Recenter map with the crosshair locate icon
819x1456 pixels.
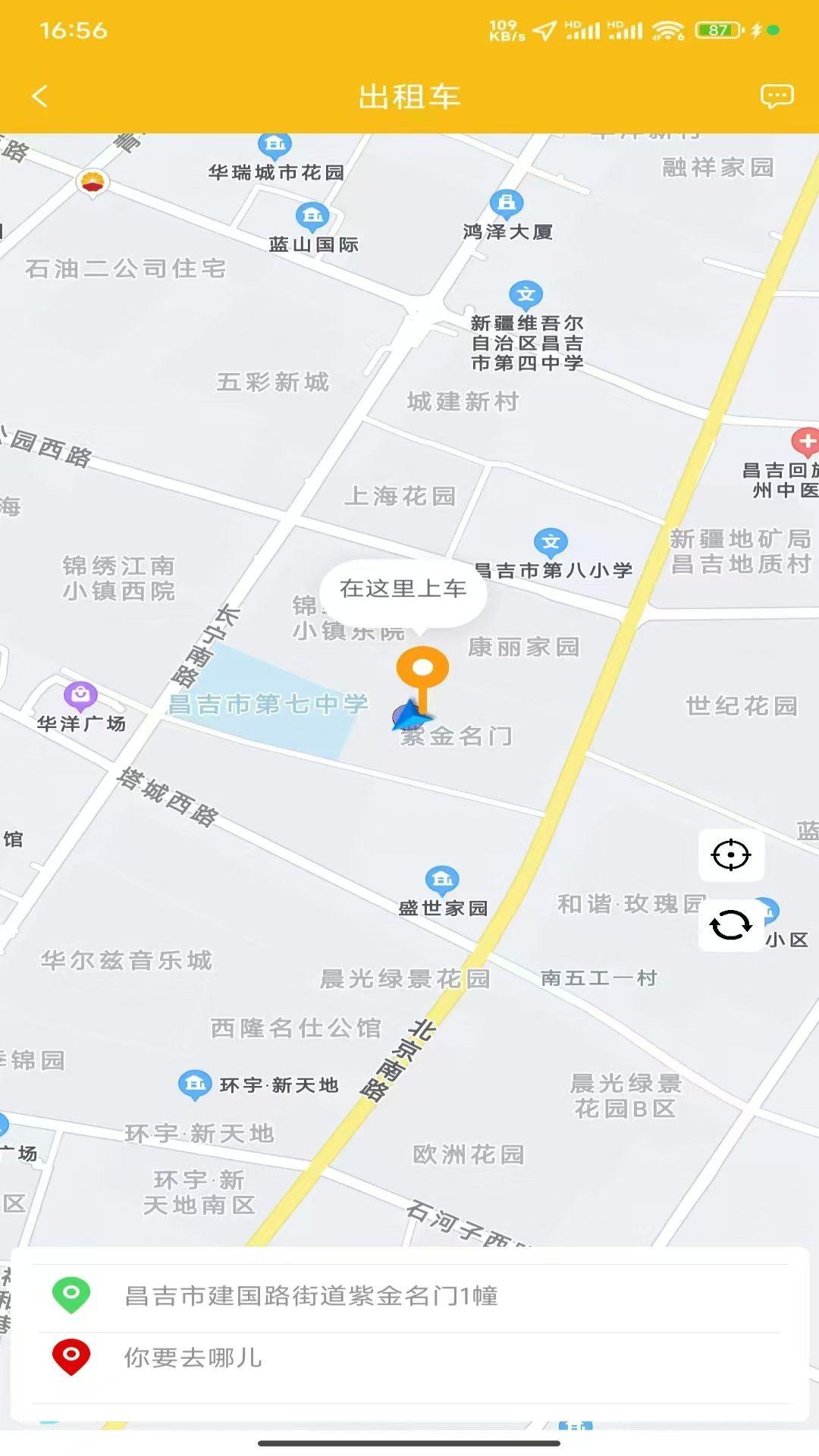point(730,855)
